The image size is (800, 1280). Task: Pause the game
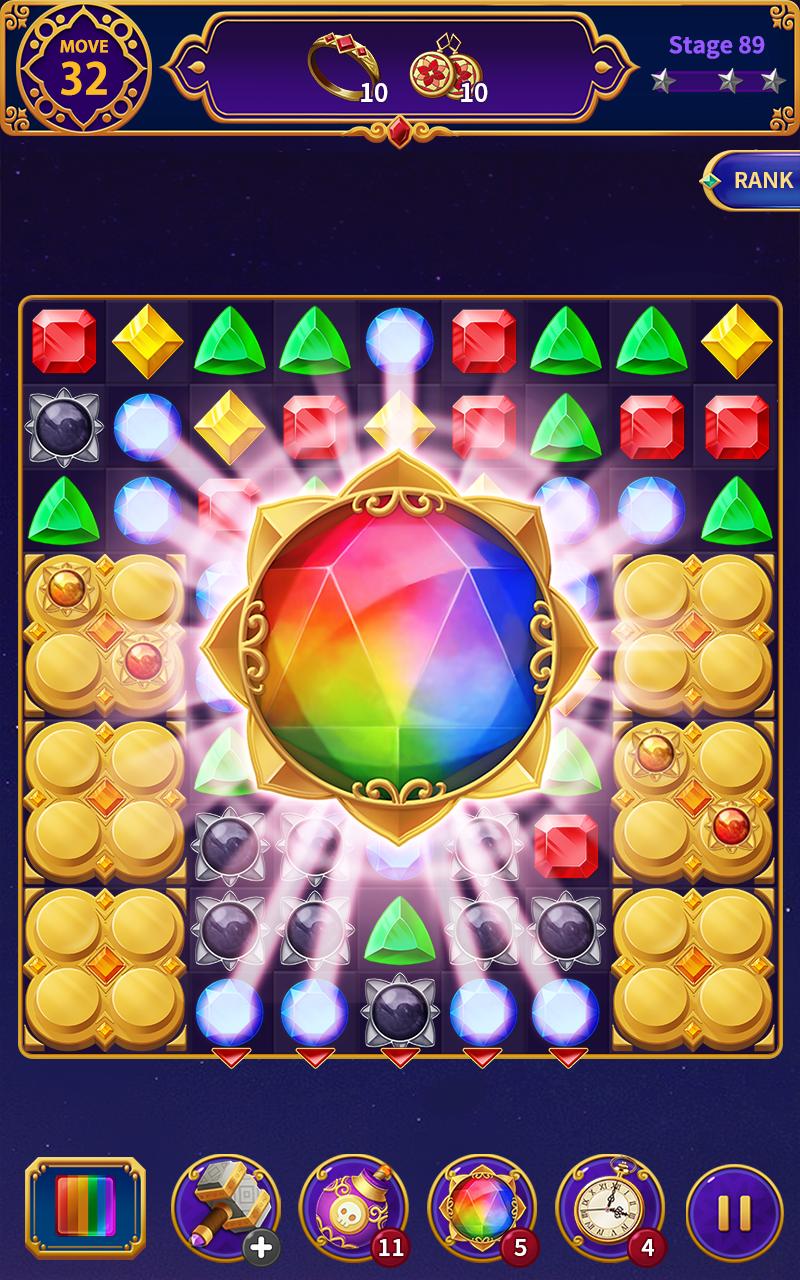click(x=735, y=1211)
